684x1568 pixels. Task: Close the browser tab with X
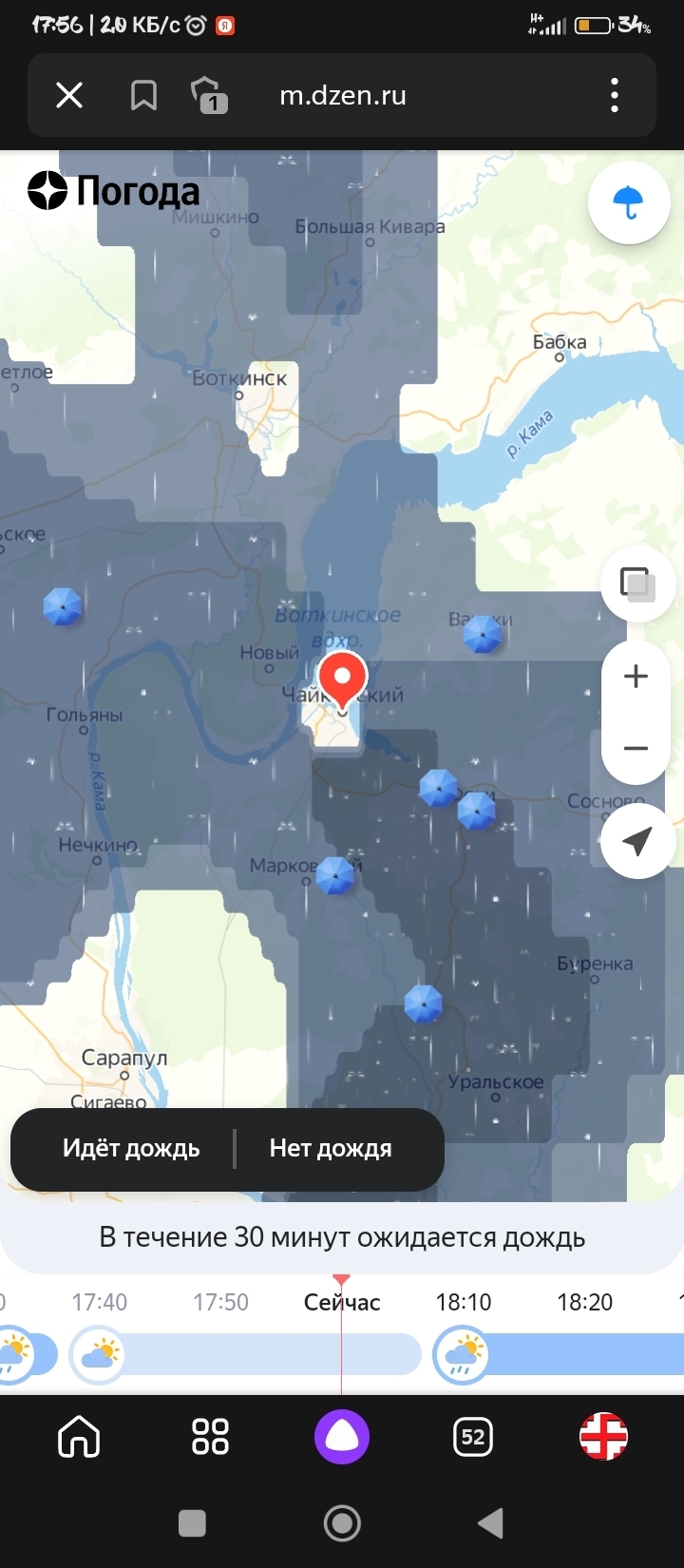click(x=69, y=95)
